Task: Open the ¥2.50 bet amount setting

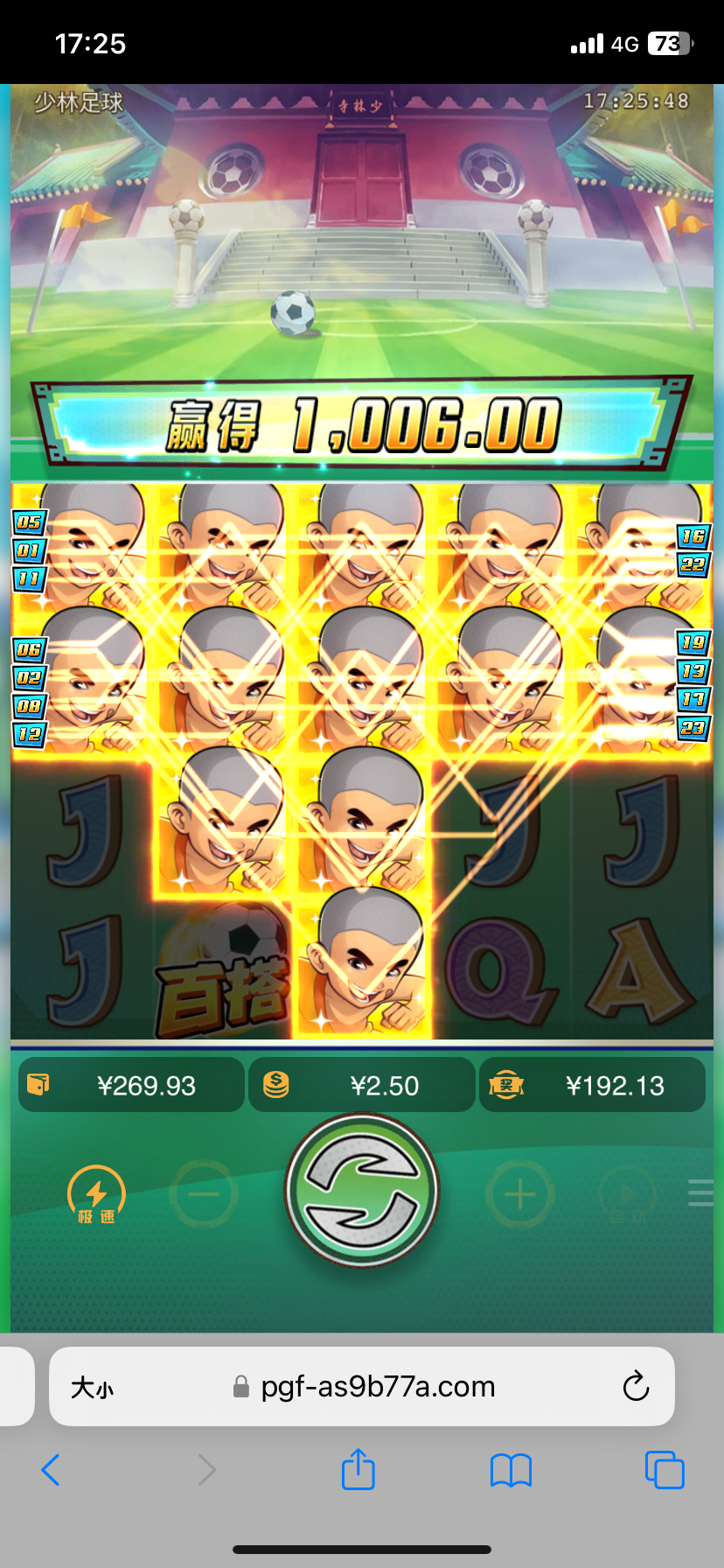Action: coord(362,1086)
